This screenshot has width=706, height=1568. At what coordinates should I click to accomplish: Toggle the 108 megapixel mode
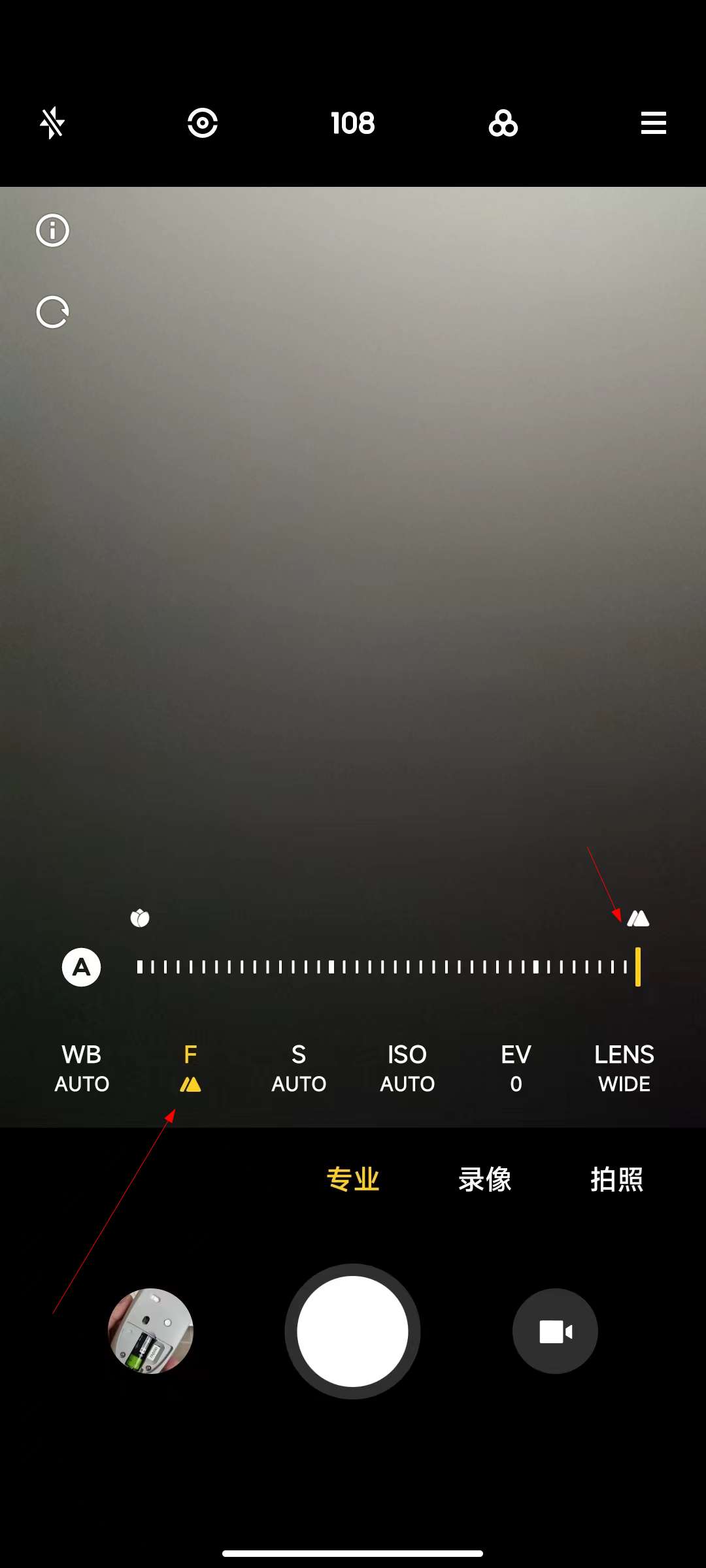pos(352,123)
